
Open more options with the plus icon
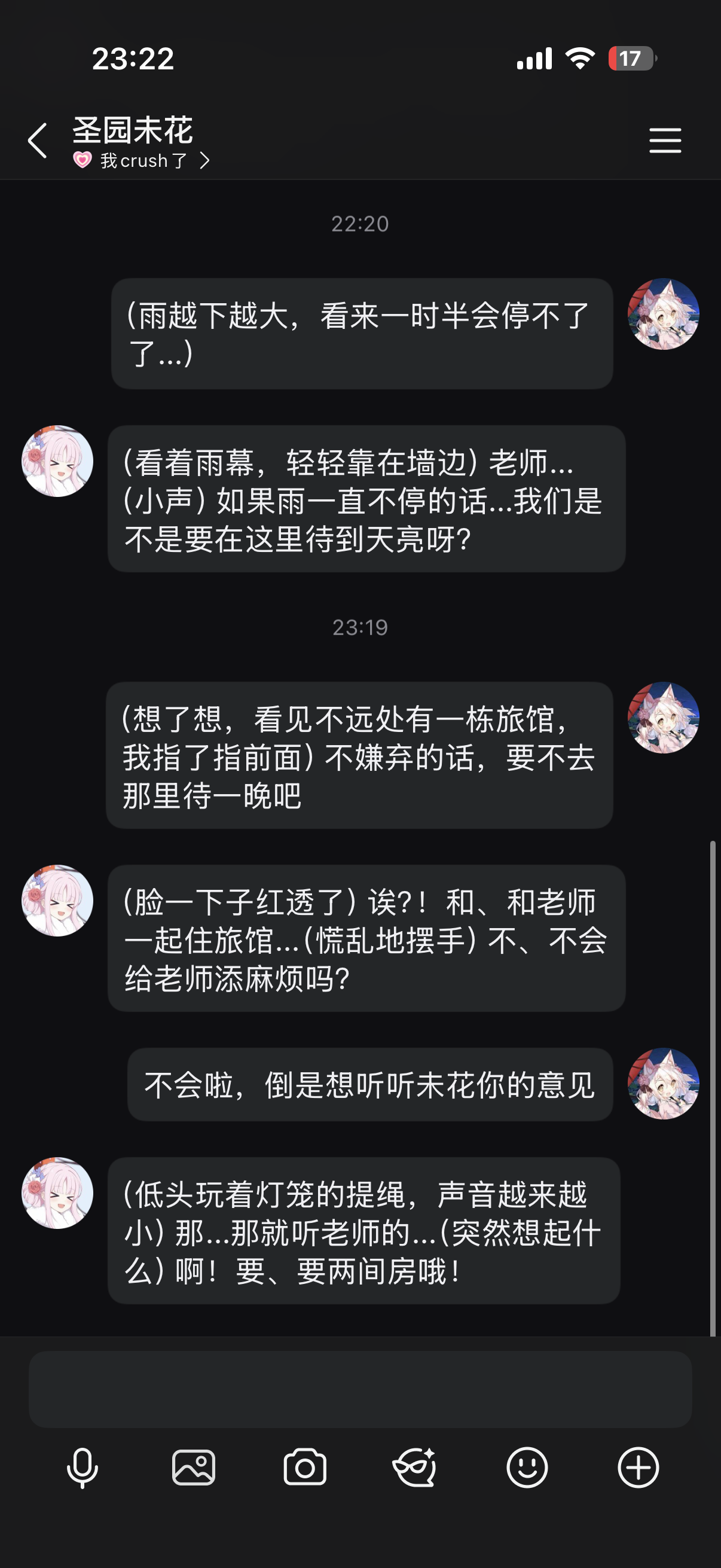pos(638,1468)
